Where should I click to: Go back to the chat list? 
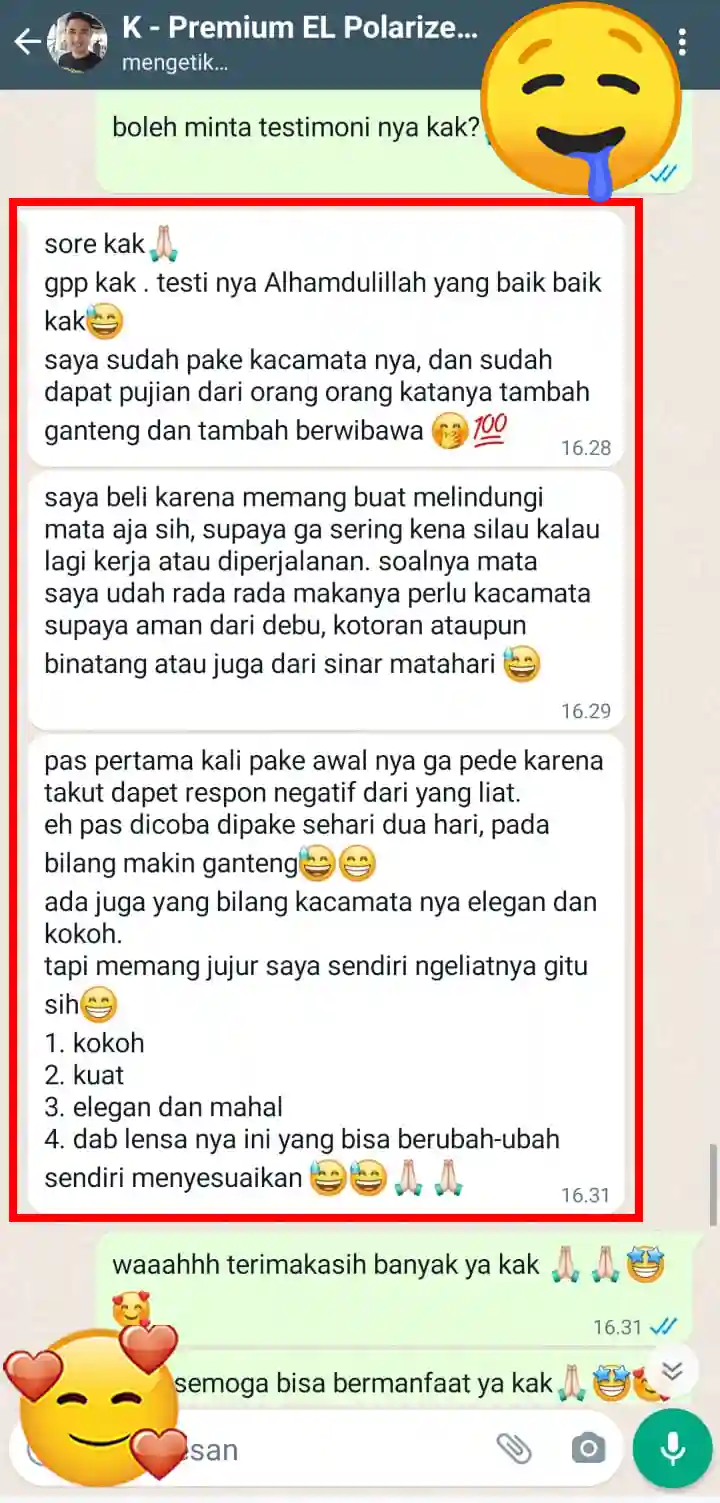(x=27, y=42)
